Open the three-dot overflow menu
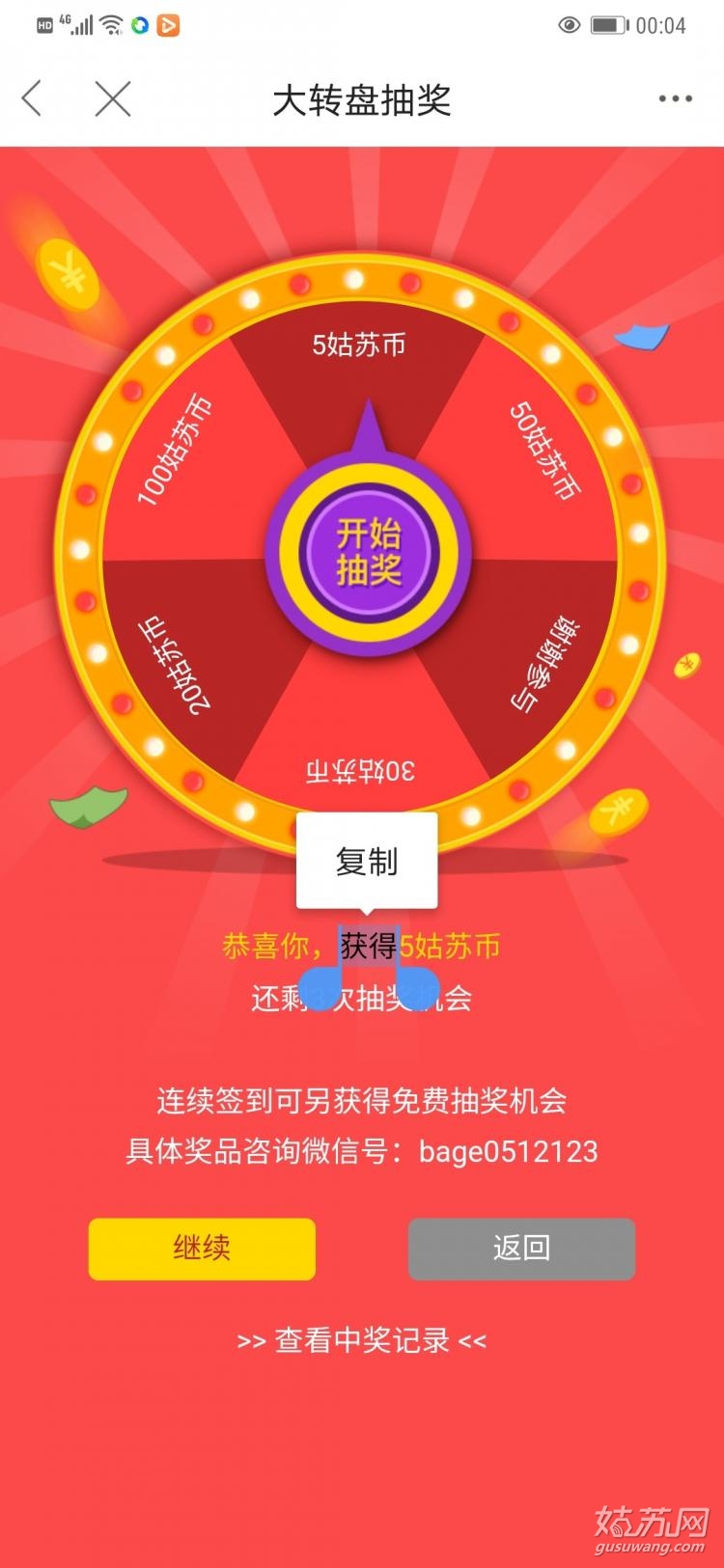 [675, 98]
